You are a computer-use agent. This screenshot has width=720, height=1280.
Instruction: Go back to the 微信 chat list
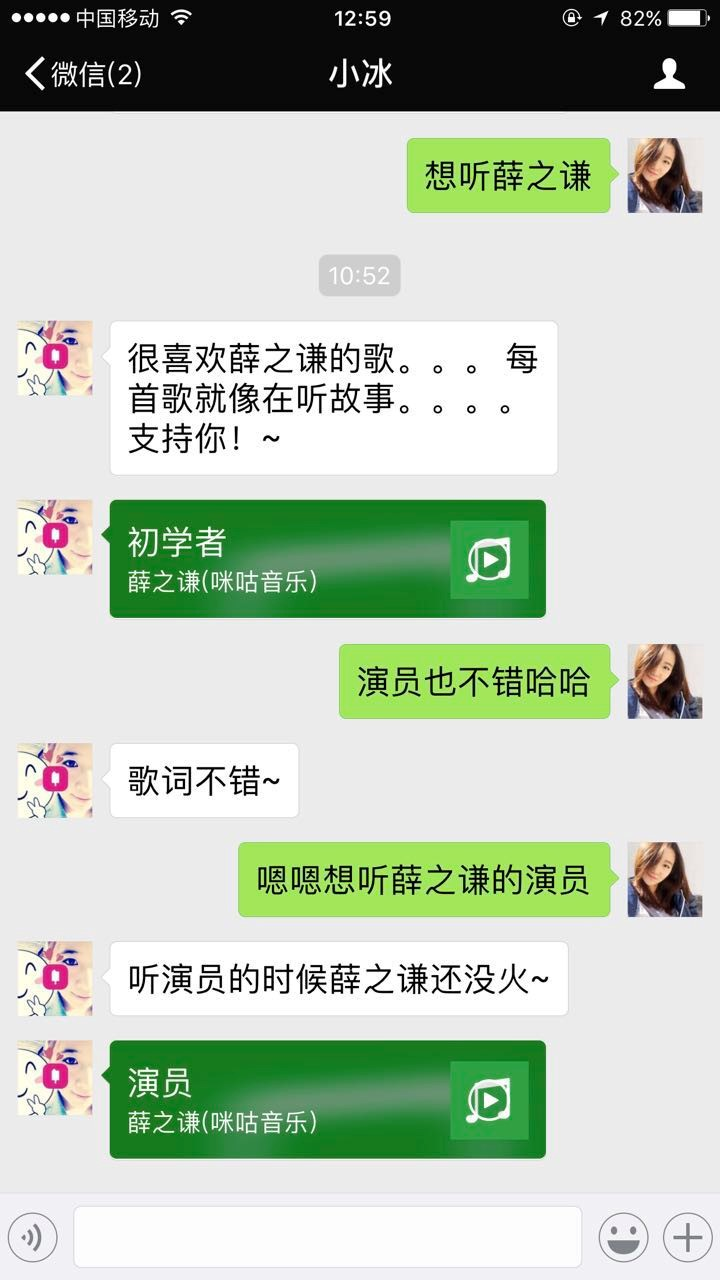click(82, 75)
